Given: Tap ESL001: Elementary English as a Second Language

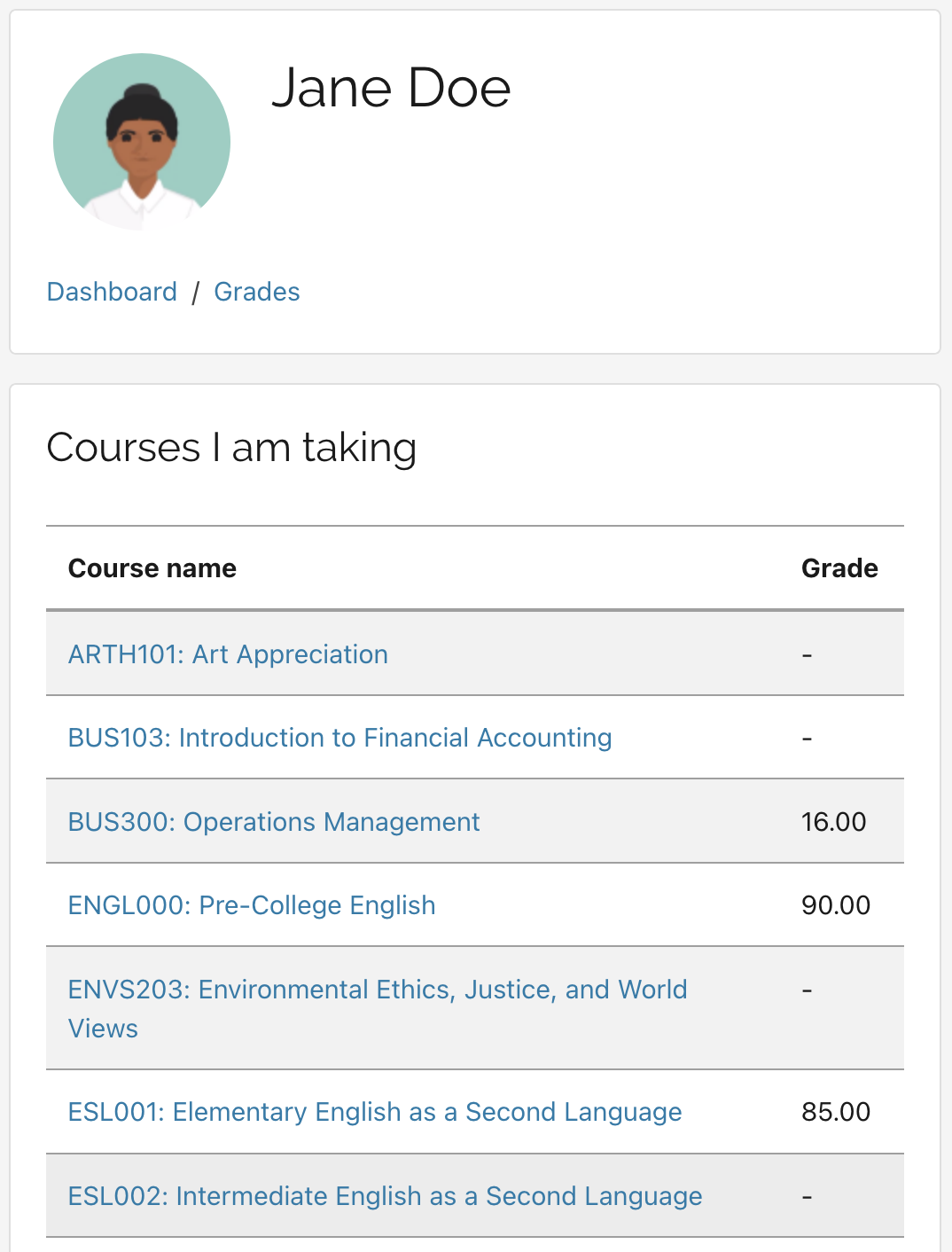Looking at the screenshot, I should 375,1112.
